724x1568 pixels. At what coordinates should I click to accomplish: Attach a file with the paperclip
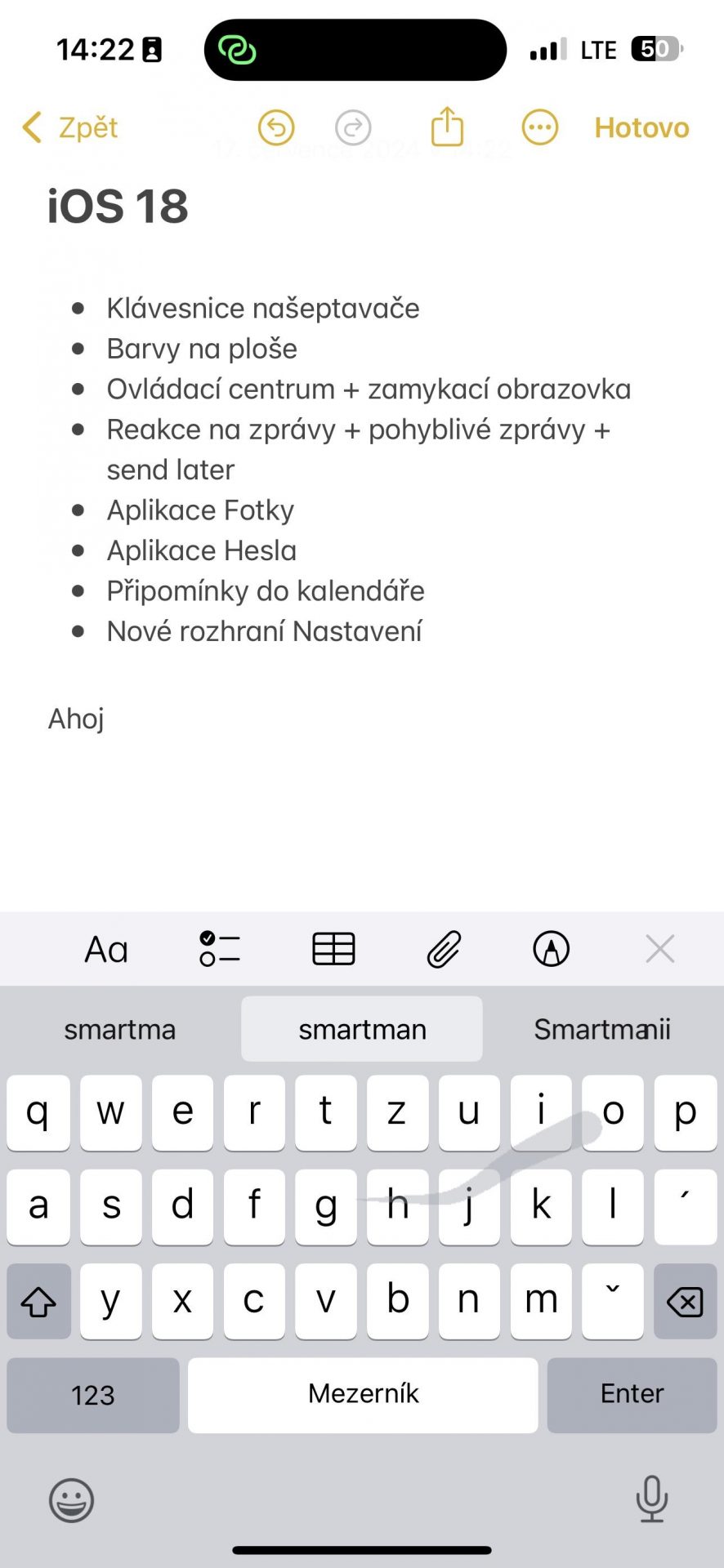click(444, 949)
